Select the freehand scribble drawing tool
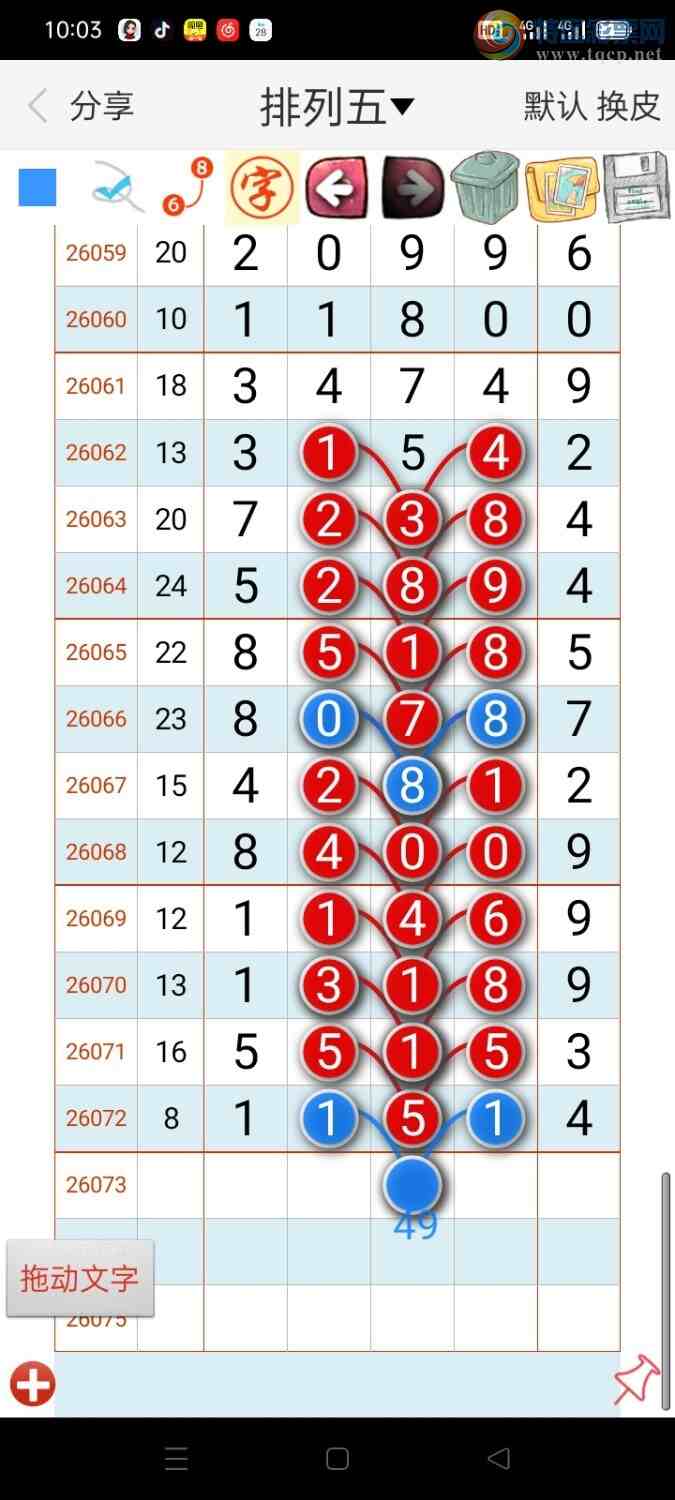 pyautogui.click(x=117, y=188)
